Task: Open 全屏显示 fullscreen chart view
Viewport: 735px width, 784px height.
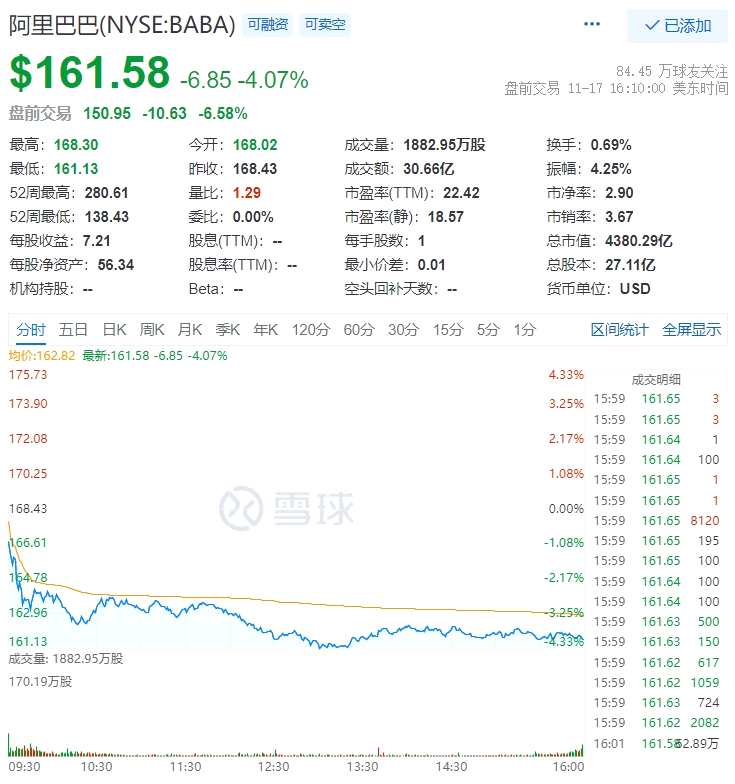Action: 691,329
